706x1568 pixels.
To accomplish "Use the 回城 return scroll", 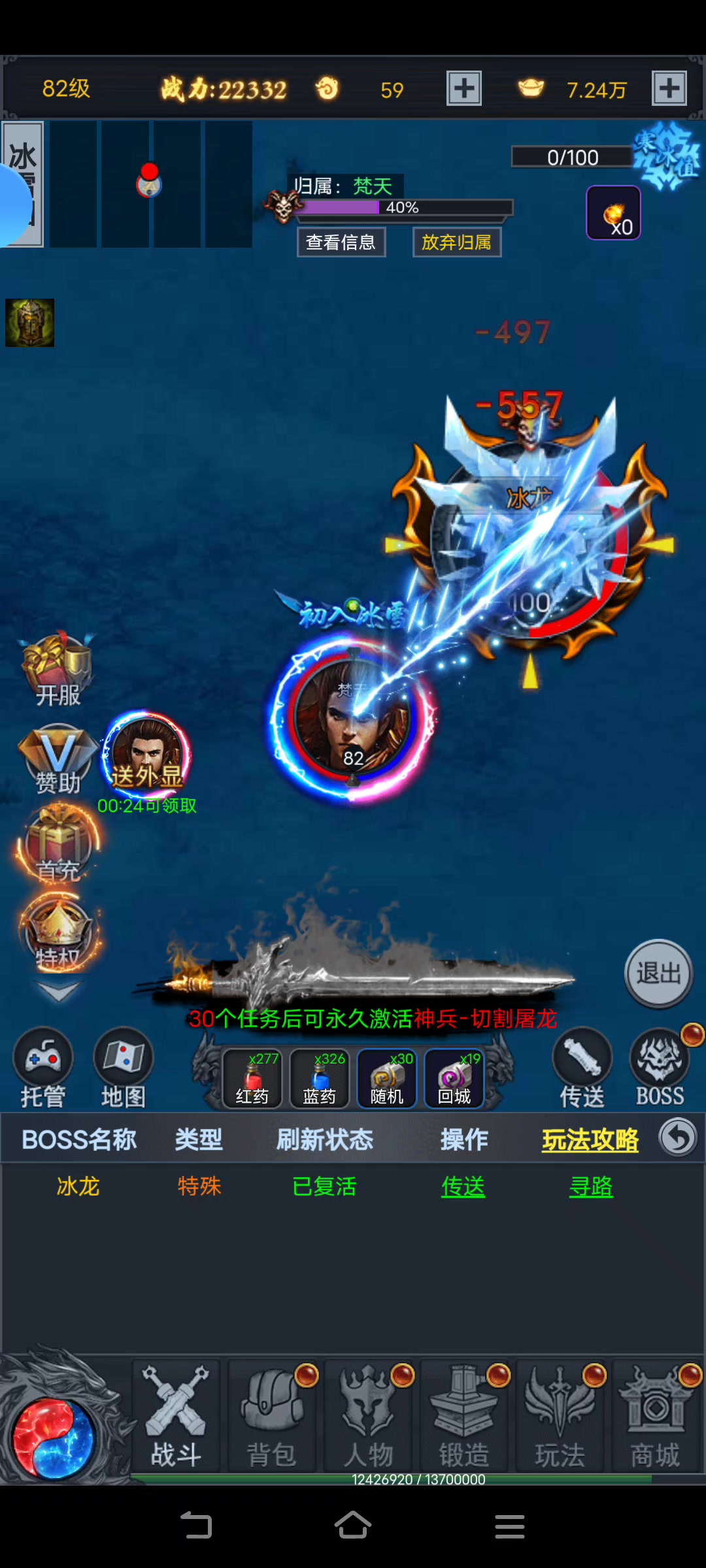I will (454, 1078).
